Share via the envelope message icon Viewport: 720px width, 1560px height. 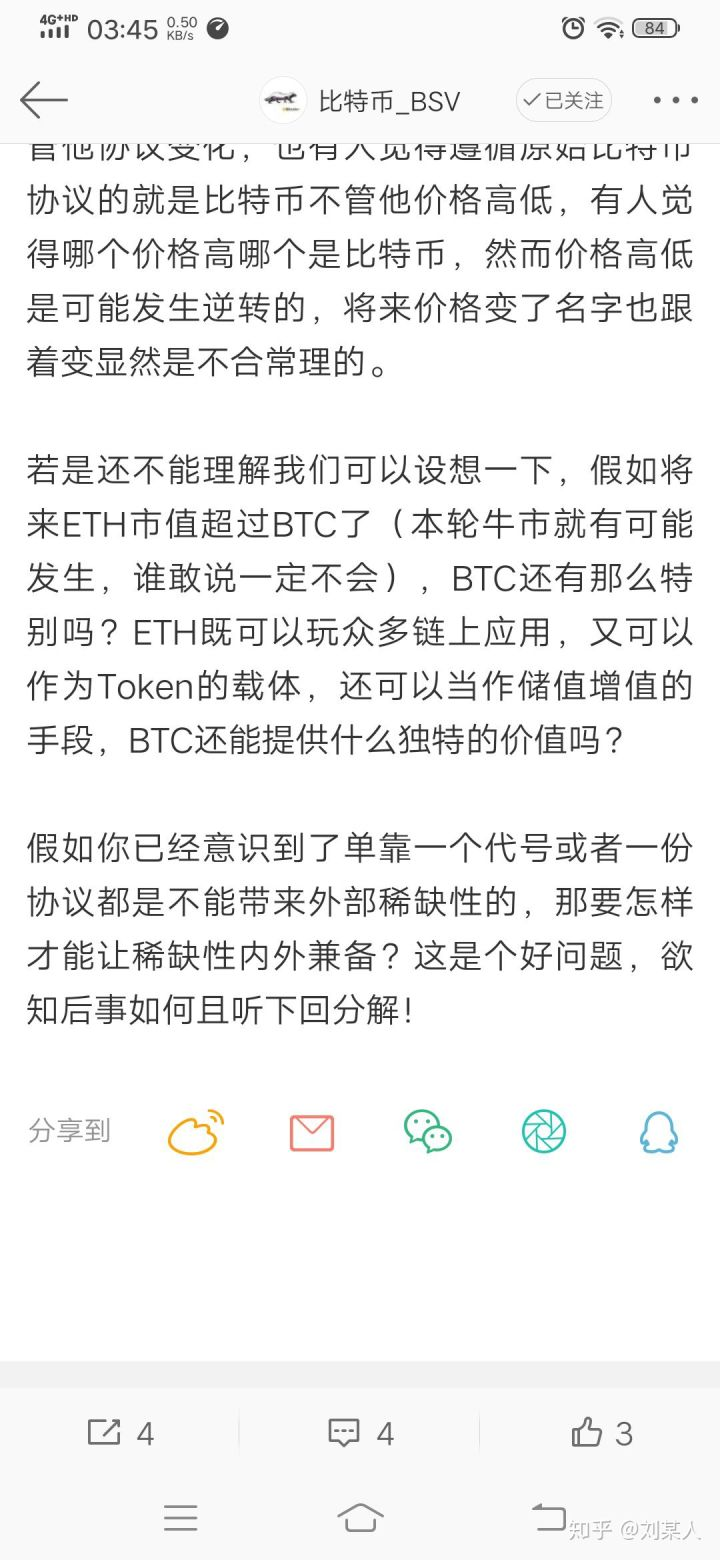[x=312, y=1133]
